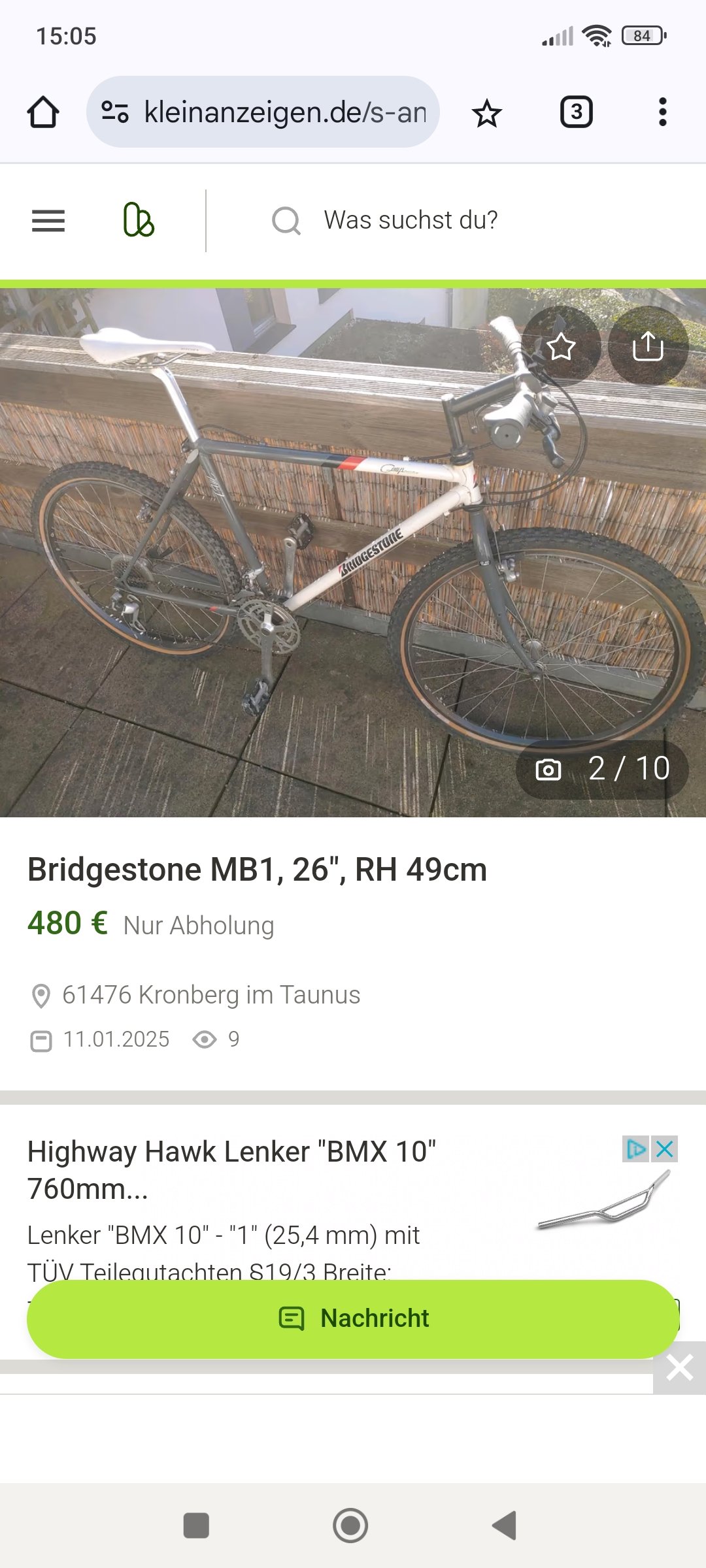This screenshot has height=1568, width=706.
Task: Open the Kleinanzeigen hamburger menu
Action: coord(48,221)
